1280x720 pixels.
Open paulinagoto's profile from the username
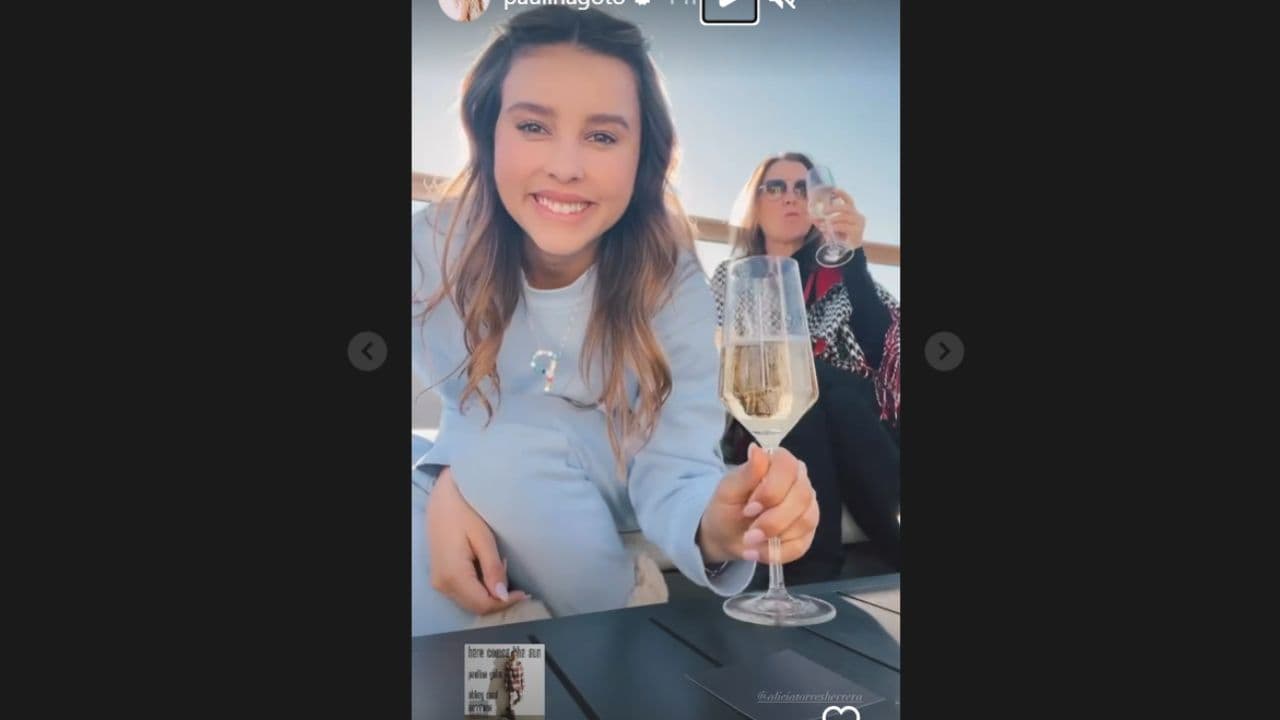pos(562,3)
